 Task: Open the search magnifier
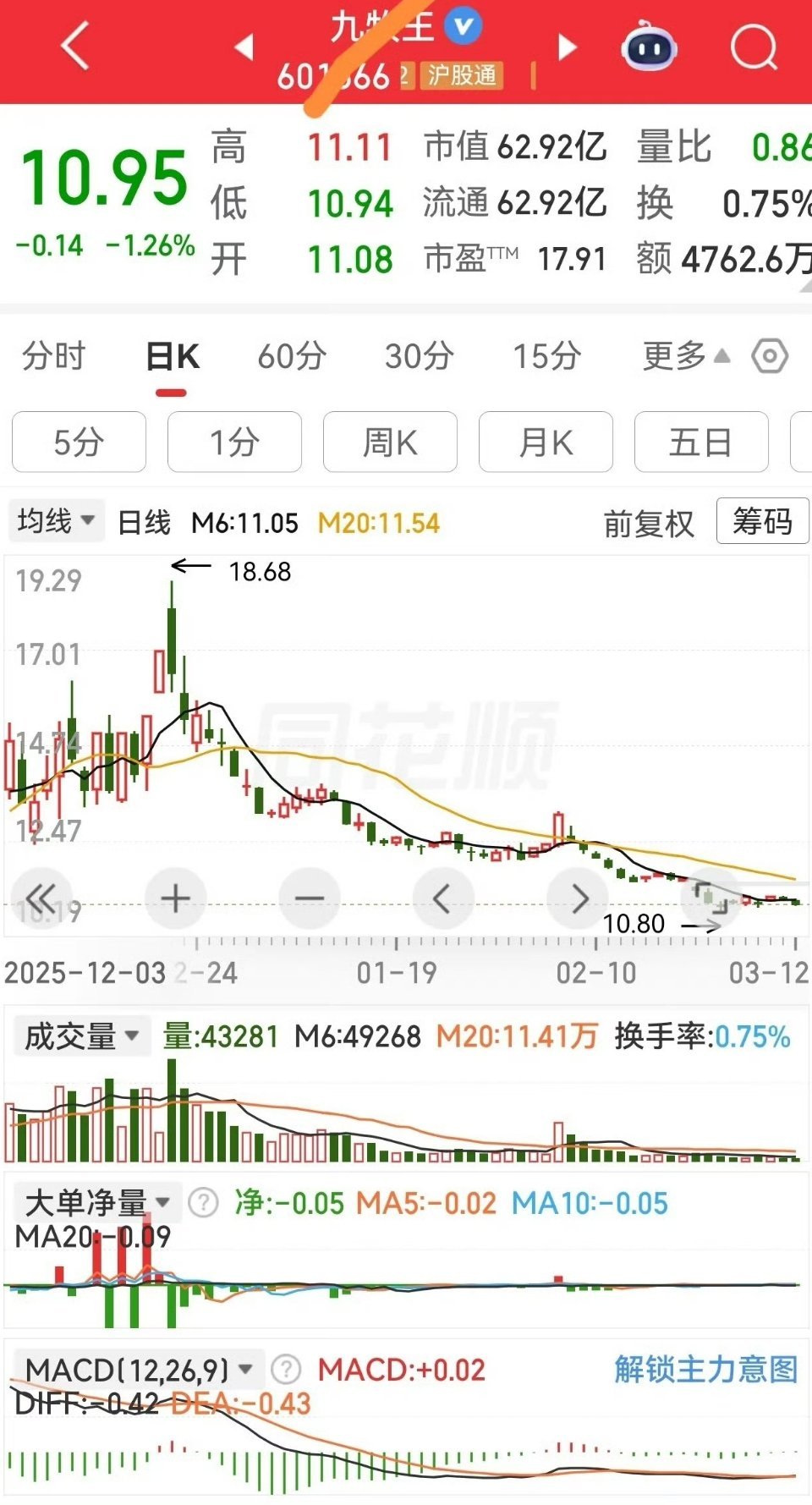click(x=753, y=47)
